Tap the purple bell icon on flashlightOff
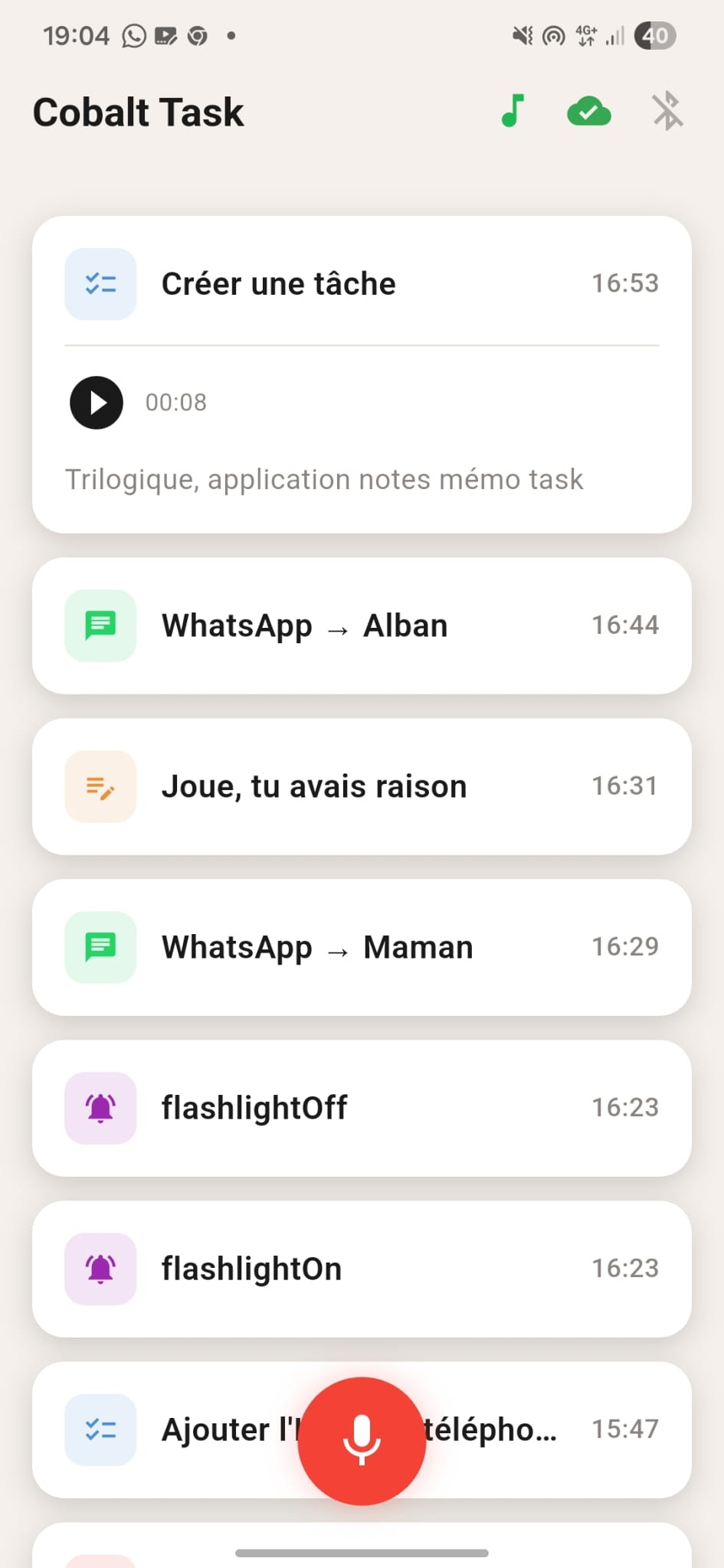 coord(100,1108)
